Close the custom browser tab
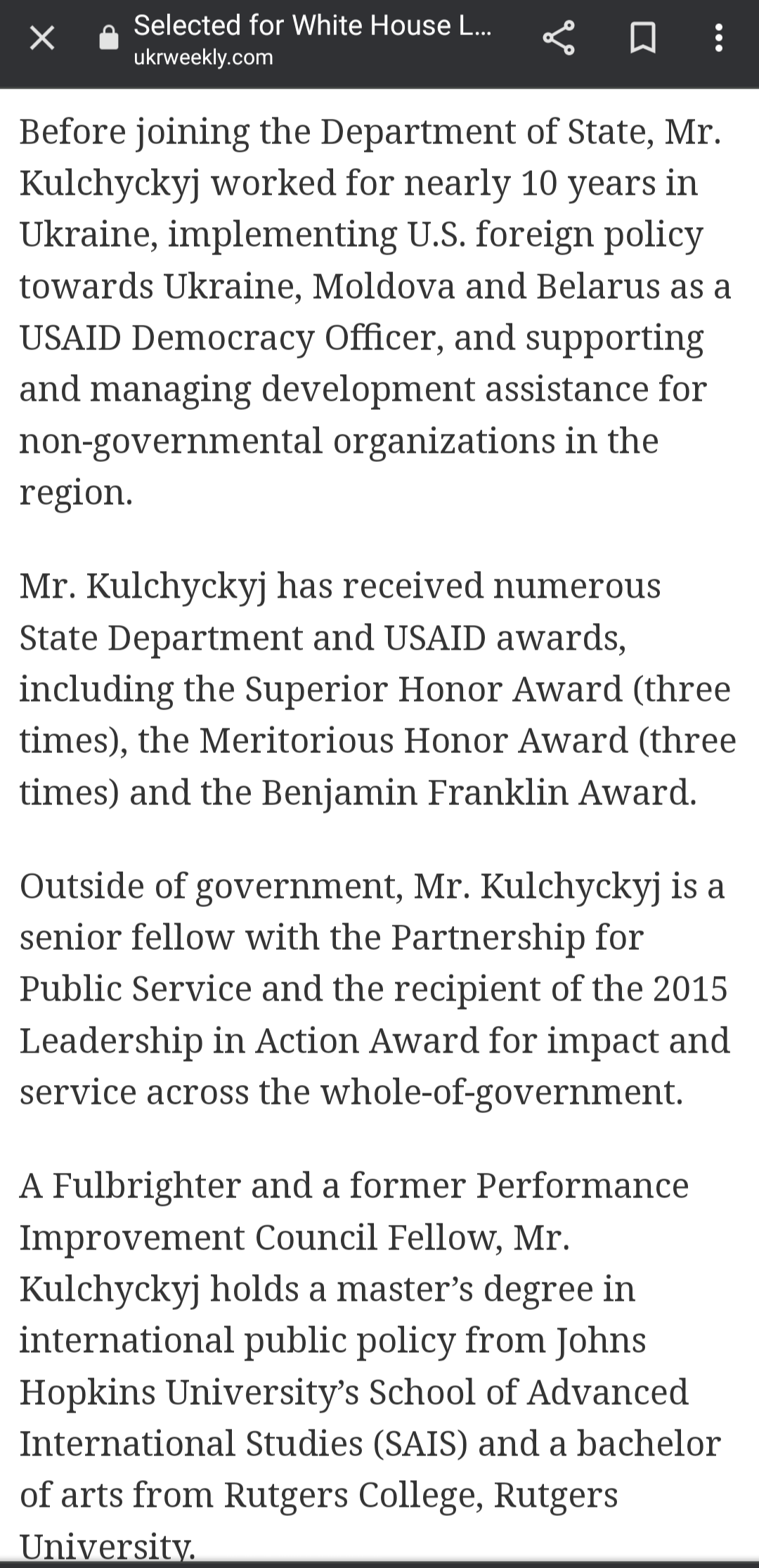 [x=42, y=39]
